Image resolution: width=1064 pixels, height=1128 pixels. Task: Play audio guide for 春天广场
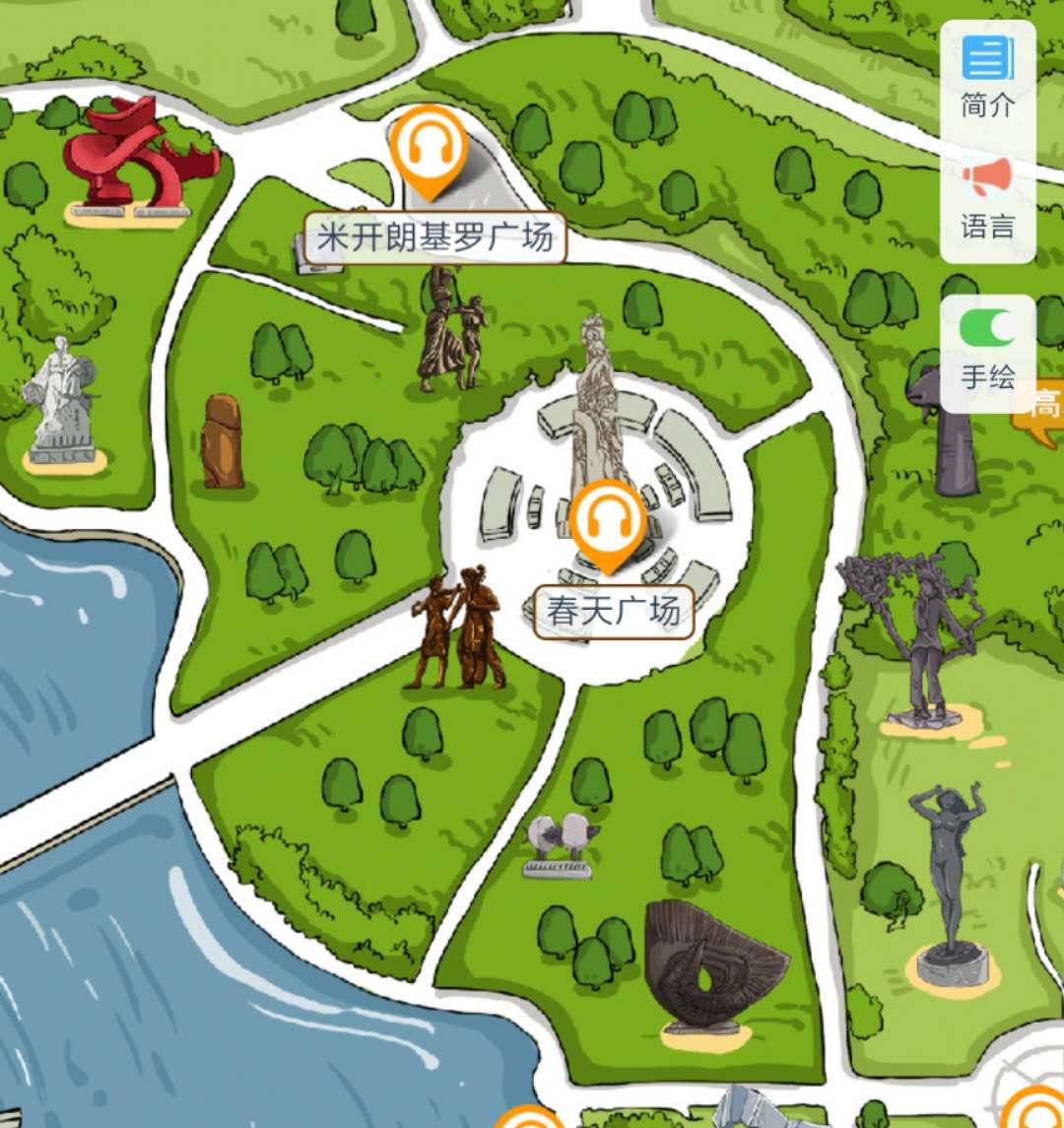click(608, 519)
